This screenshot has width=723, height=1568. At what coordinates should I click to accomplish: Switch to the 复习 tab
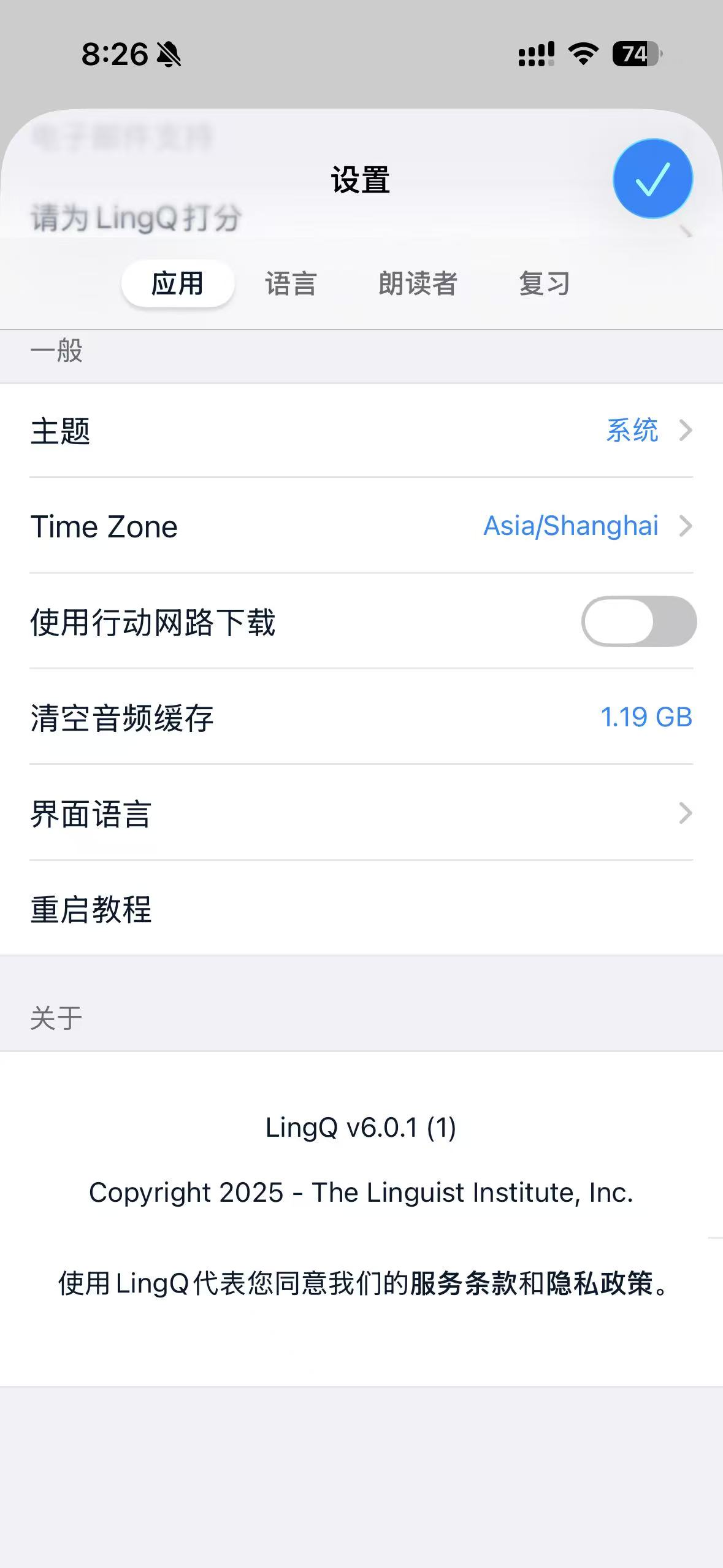[x=545, y=284]
